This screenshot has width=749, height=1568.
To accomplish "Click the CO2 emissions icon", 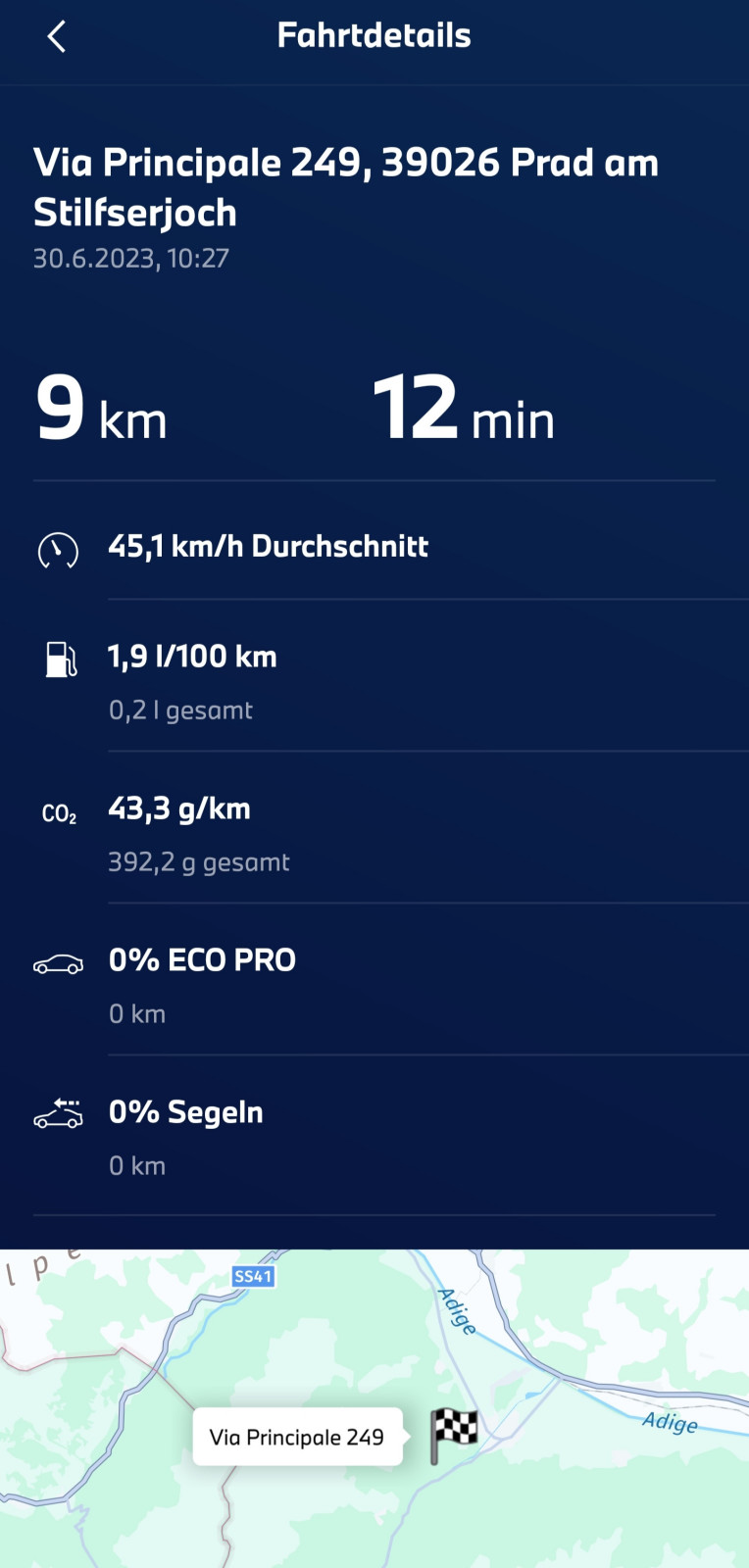I will coord(59,812).
